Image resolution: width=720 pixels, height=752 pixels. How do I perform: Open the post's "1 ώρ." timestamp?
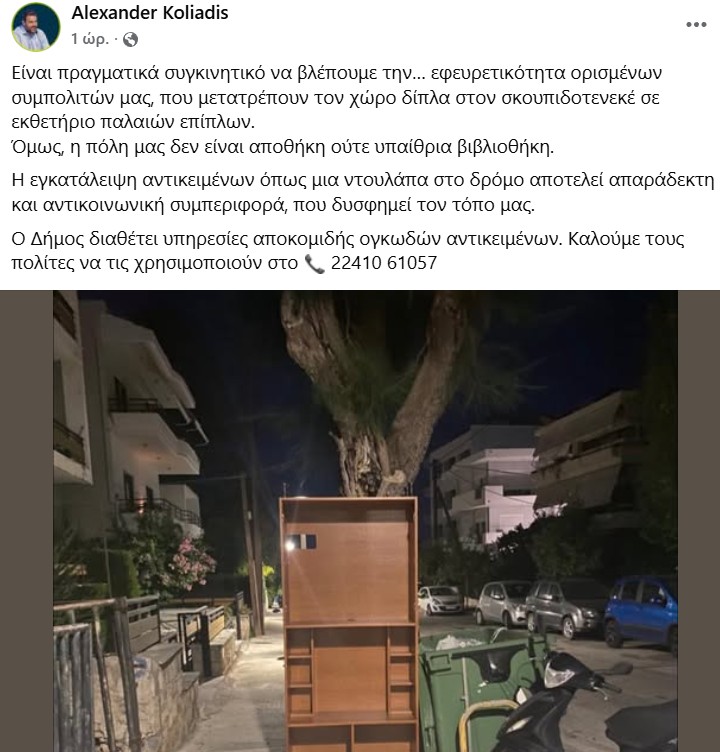pos(90,39)
